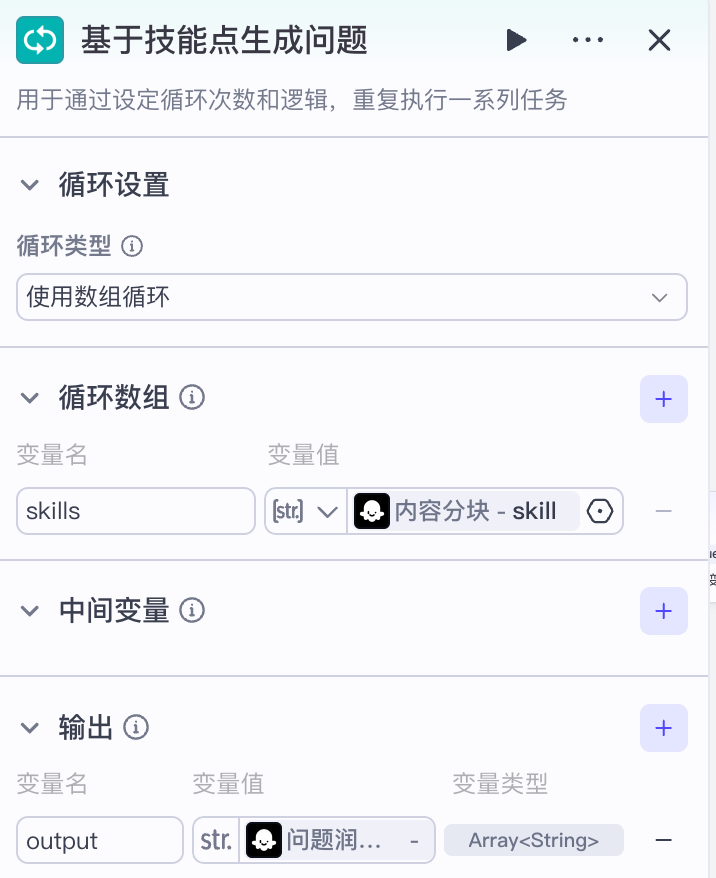Select the 问题润… output variable value
716x878 pixels.
pyautogui.click(x=334, y=840)
